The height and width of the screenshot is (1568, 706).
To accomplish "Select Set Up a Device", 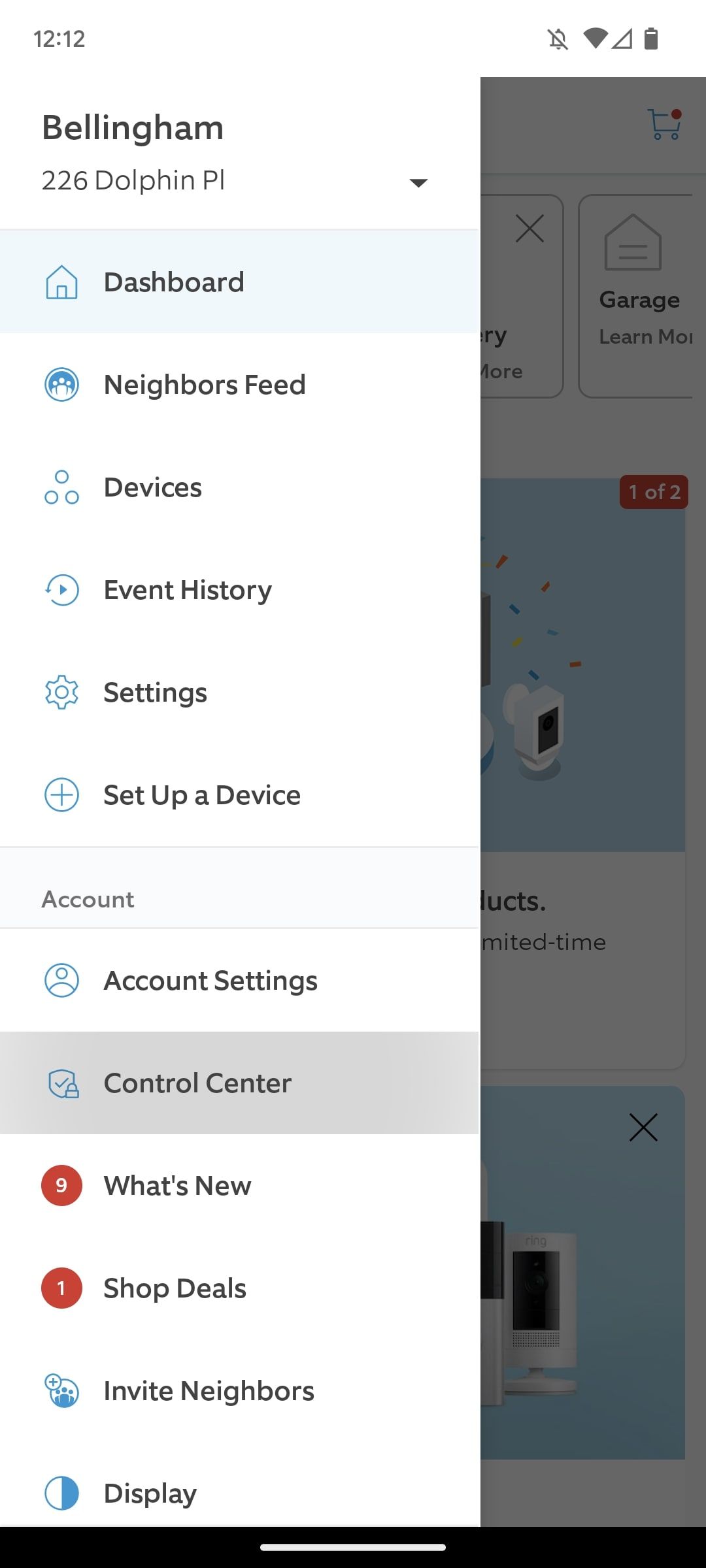I will (239, 795).
